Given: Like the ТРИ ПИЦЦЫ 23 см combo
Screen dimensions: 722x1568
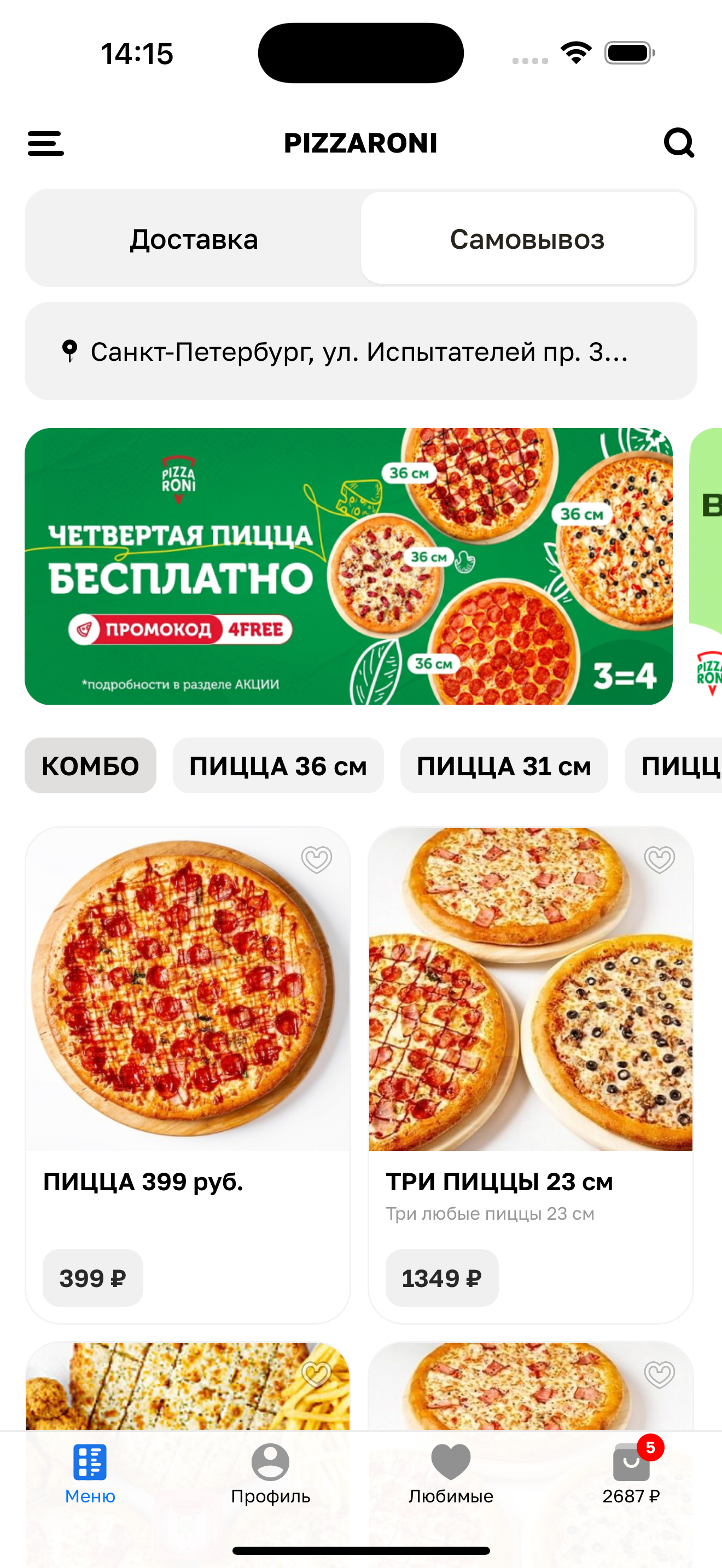Looking at the screenshot, I should click(x=659, y=859).
